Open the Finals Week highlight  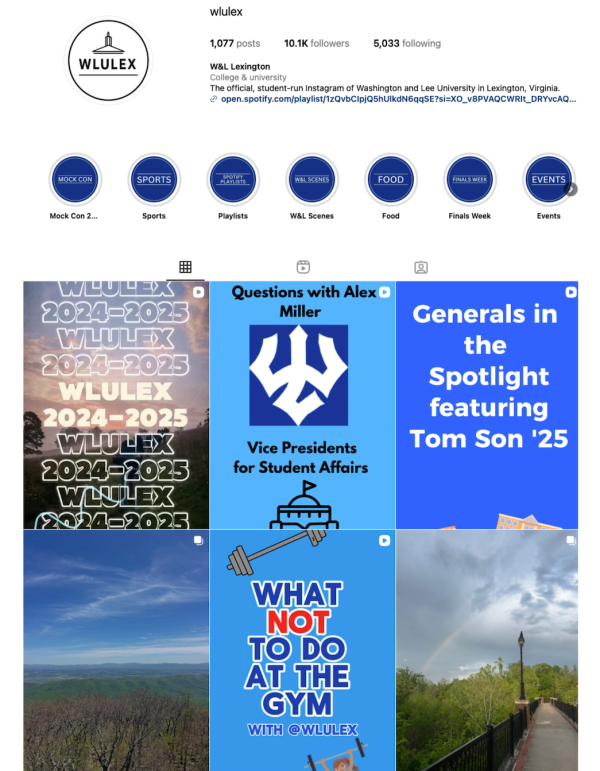[469, 180]
